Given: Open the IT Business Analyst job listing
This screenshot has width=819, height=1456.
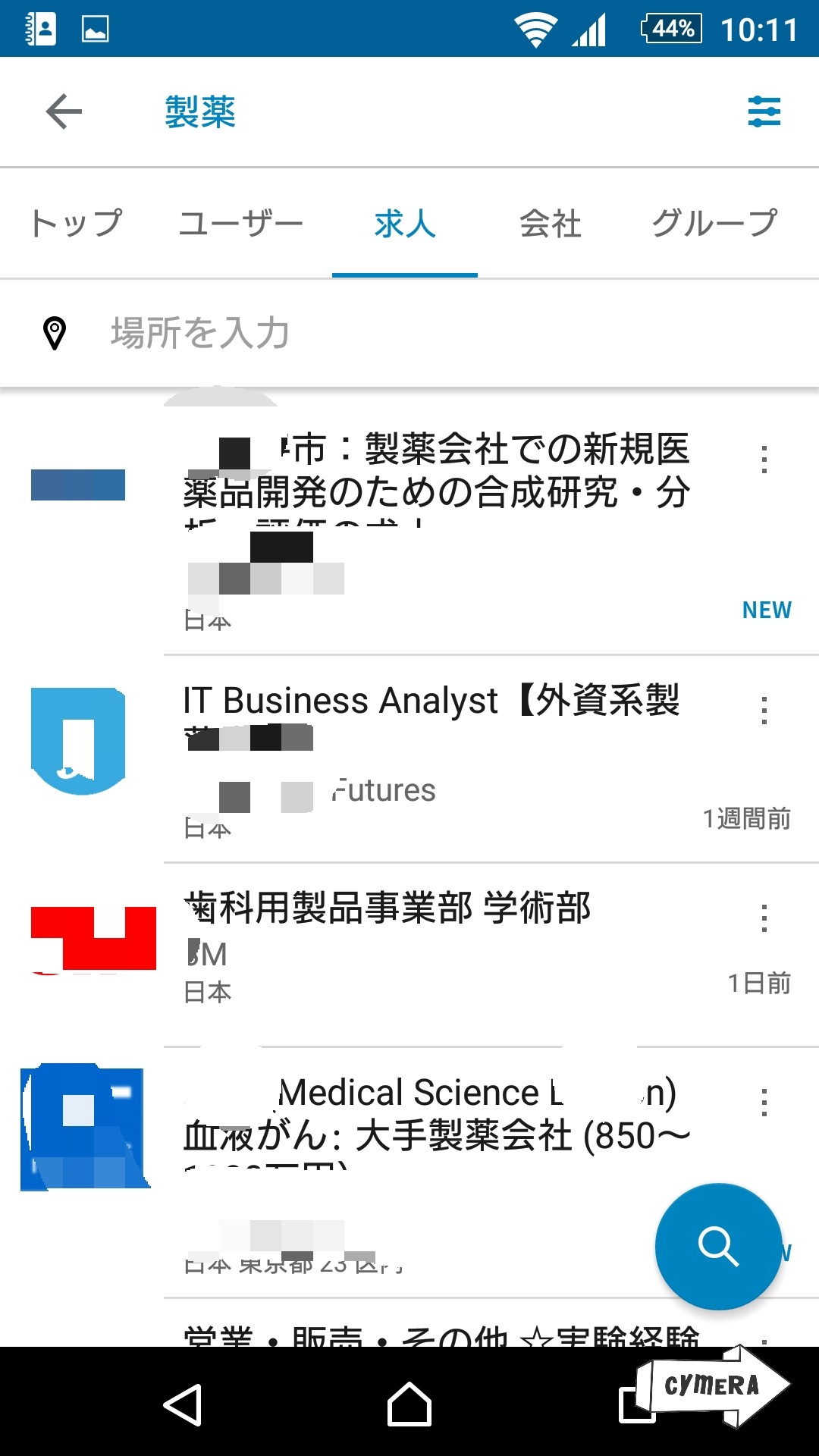Looking at the screenshot, I should (x=432, y=701).
